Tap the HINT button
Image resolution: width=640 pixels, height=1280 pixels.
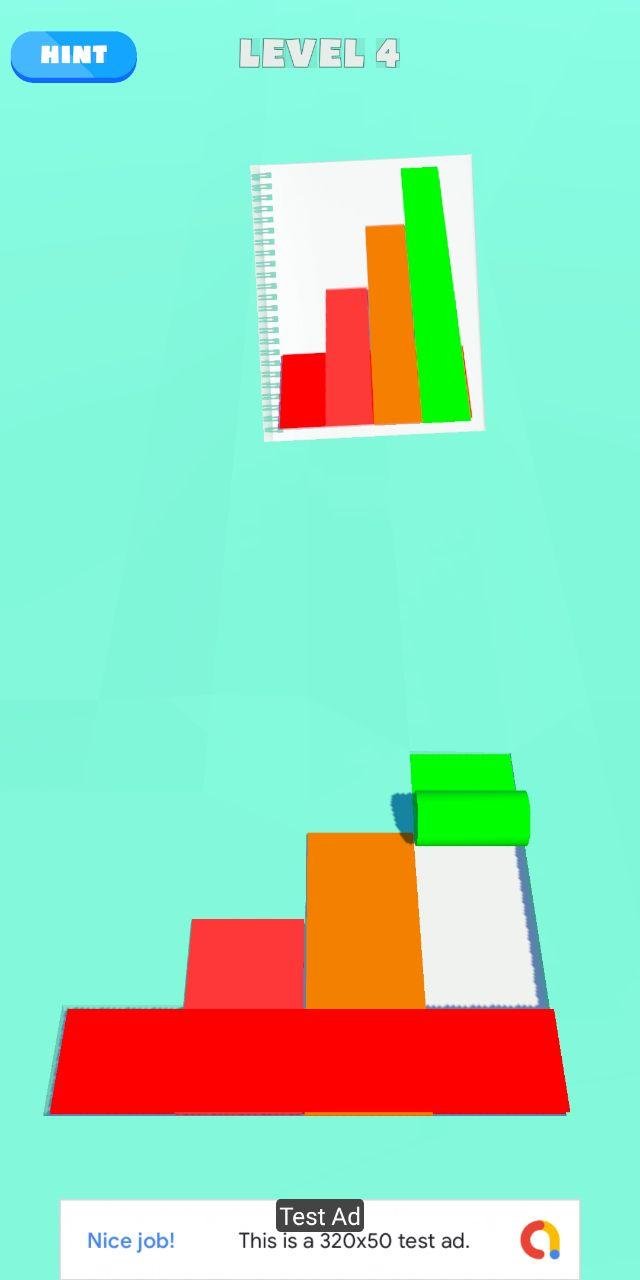[73, 55]
